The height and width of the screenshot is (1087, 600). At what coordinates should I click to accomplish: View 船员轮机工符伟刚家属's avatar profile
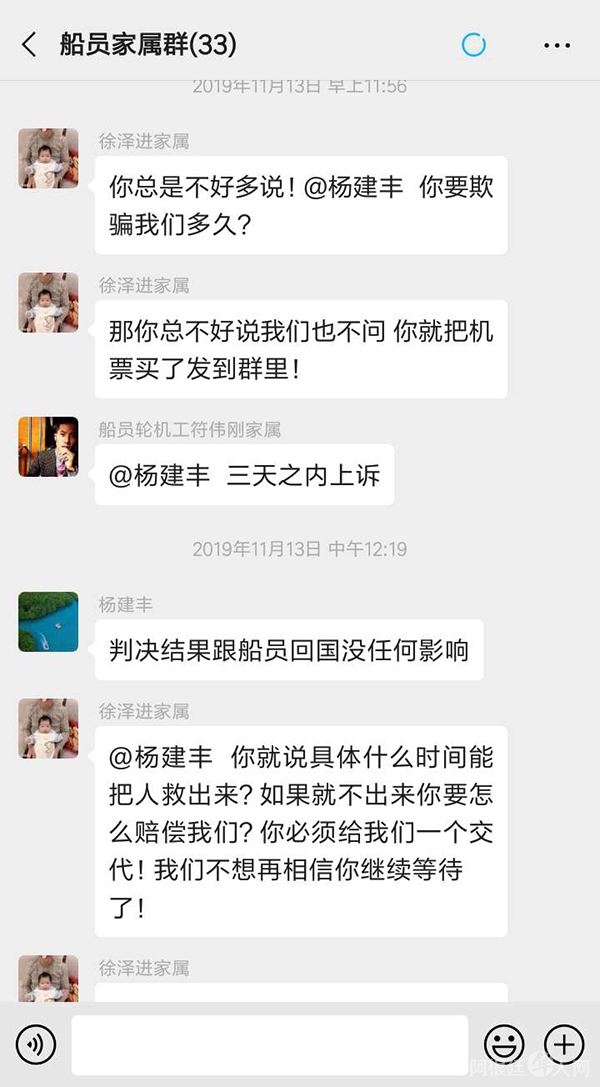coord(48,446)
